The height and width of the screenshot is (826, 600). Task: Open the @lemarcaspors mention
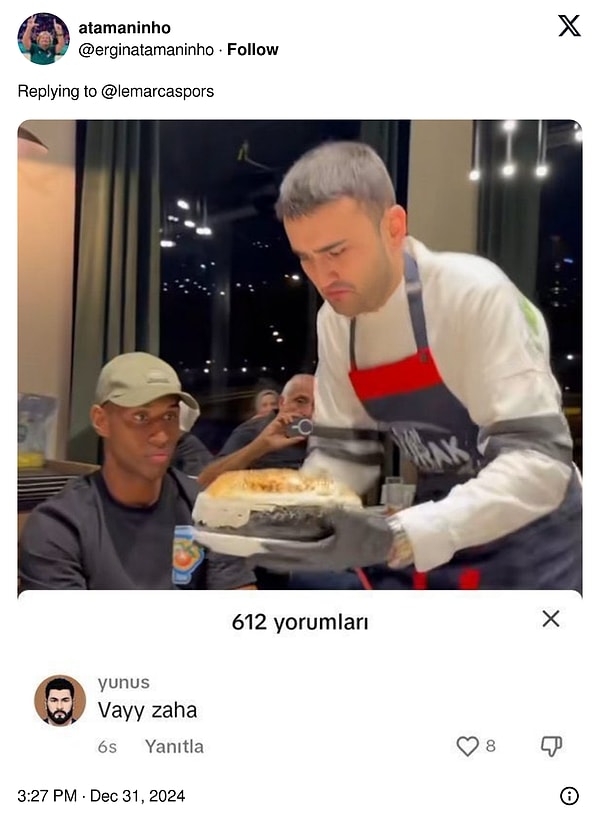(157, 91)
